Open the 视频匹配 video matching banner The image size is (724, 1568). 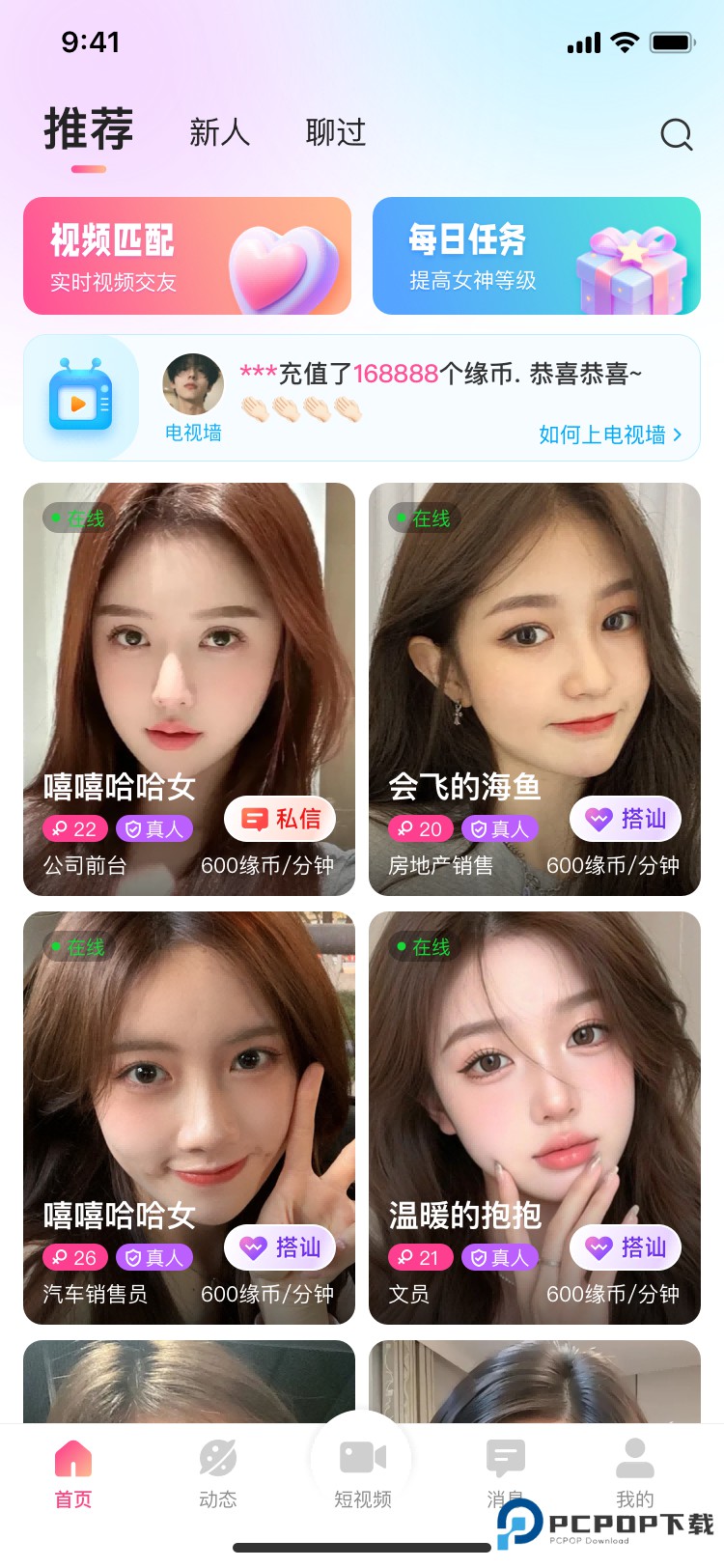point(187,256)
